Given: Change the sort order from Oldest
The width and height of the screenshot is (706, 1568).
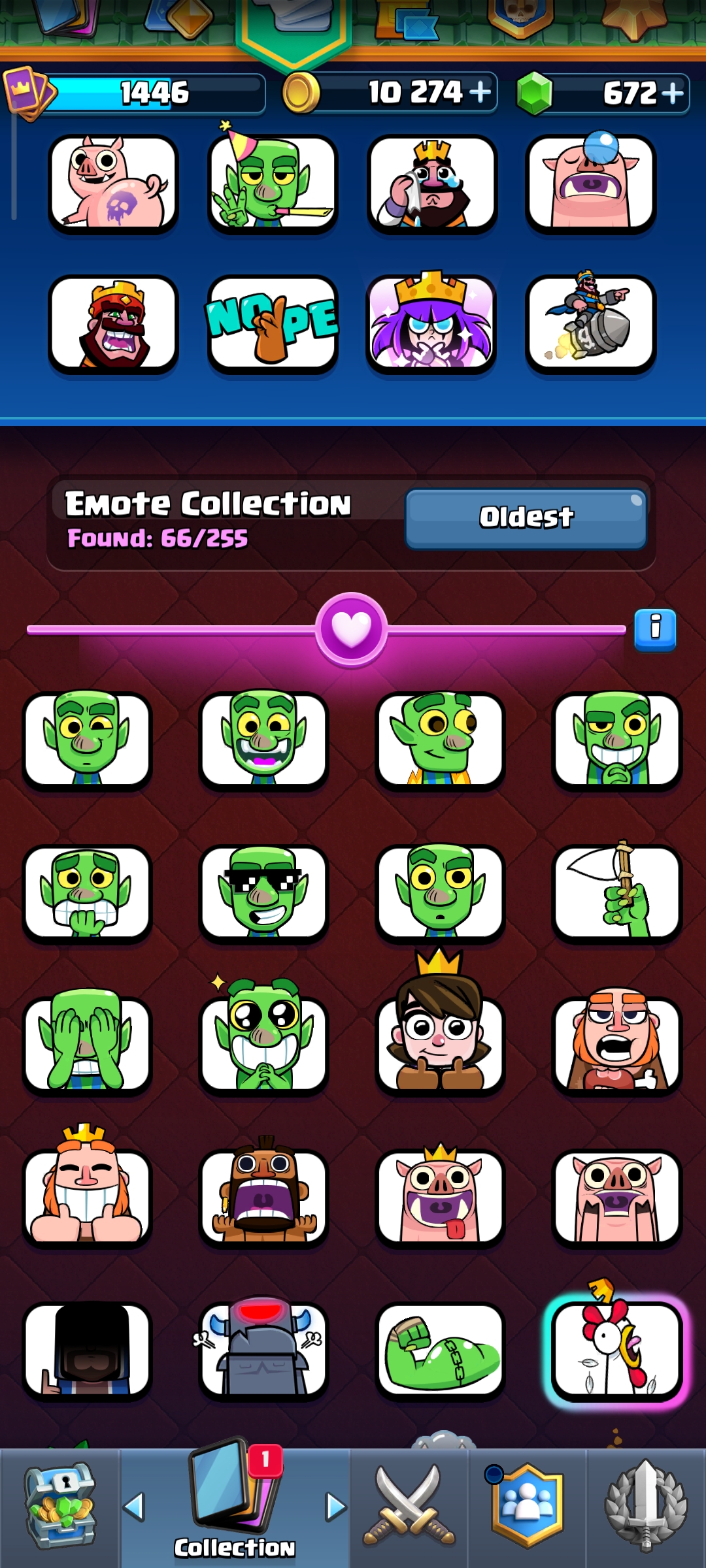Looking at the screenshot, I should click(x=526, y=519).
